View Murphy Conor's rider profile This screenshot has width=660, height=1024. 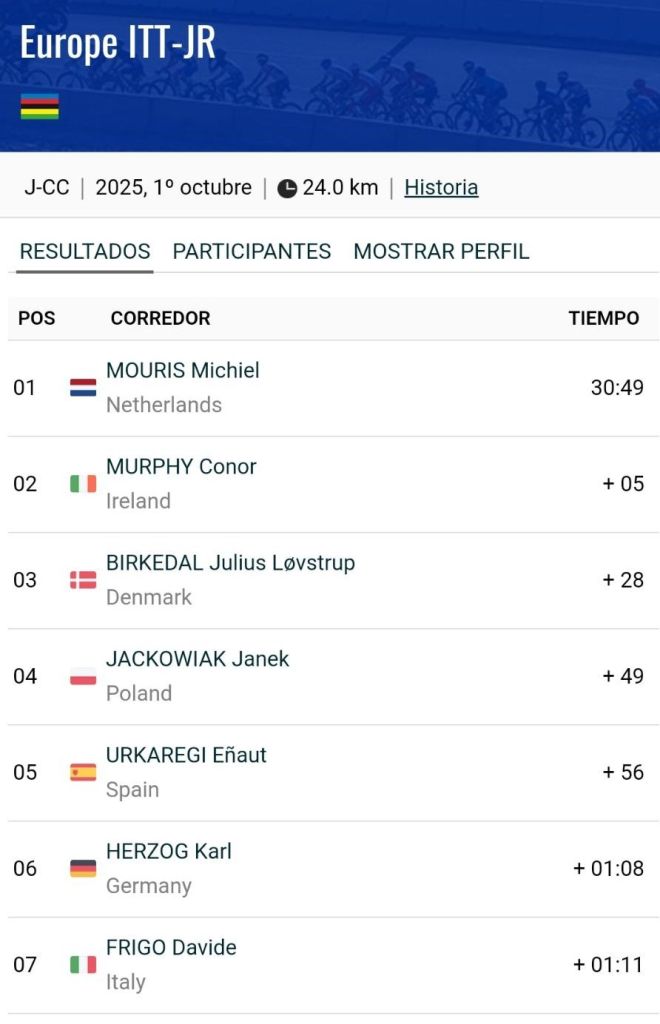point(181,467)
